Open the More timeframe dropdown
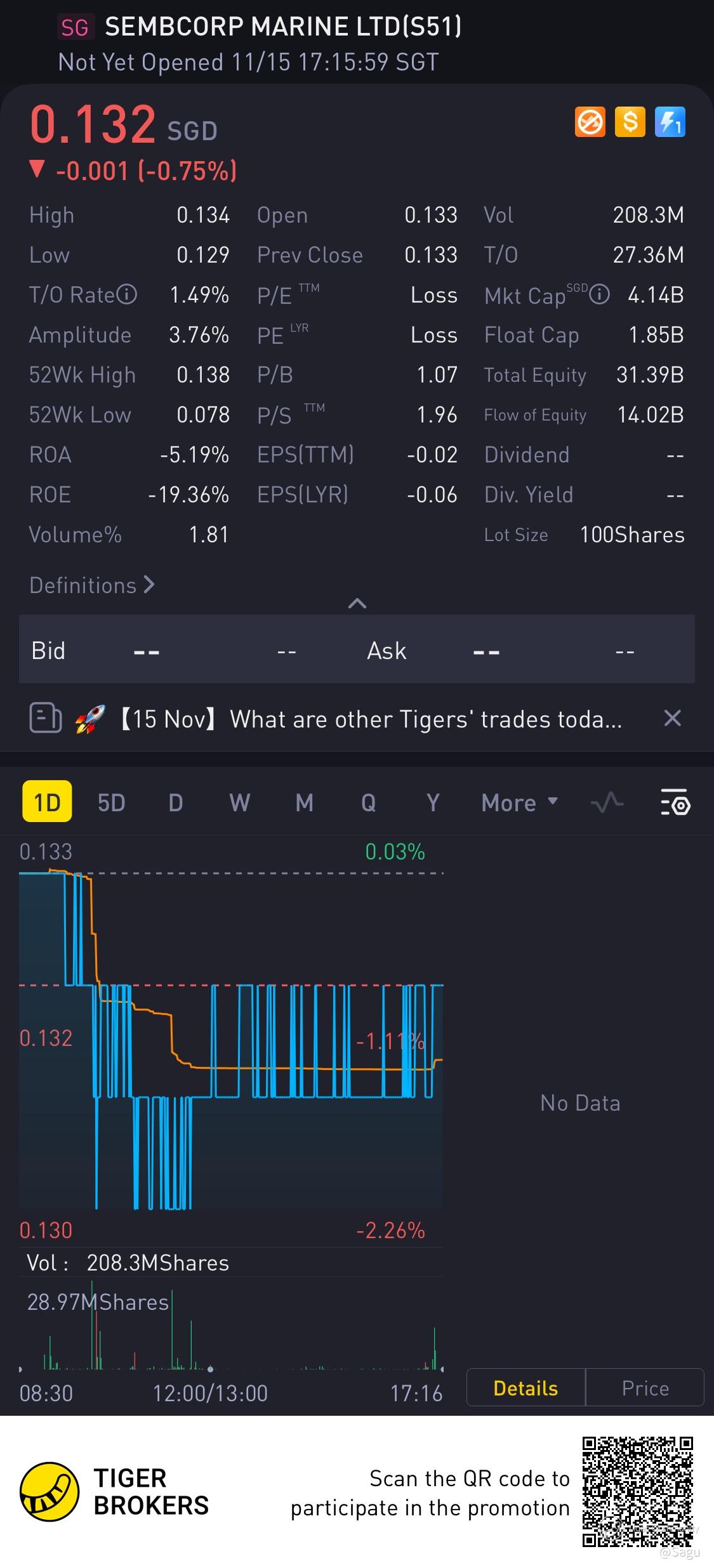Screen dimensions: 714x1568 [x=519, y=803]
